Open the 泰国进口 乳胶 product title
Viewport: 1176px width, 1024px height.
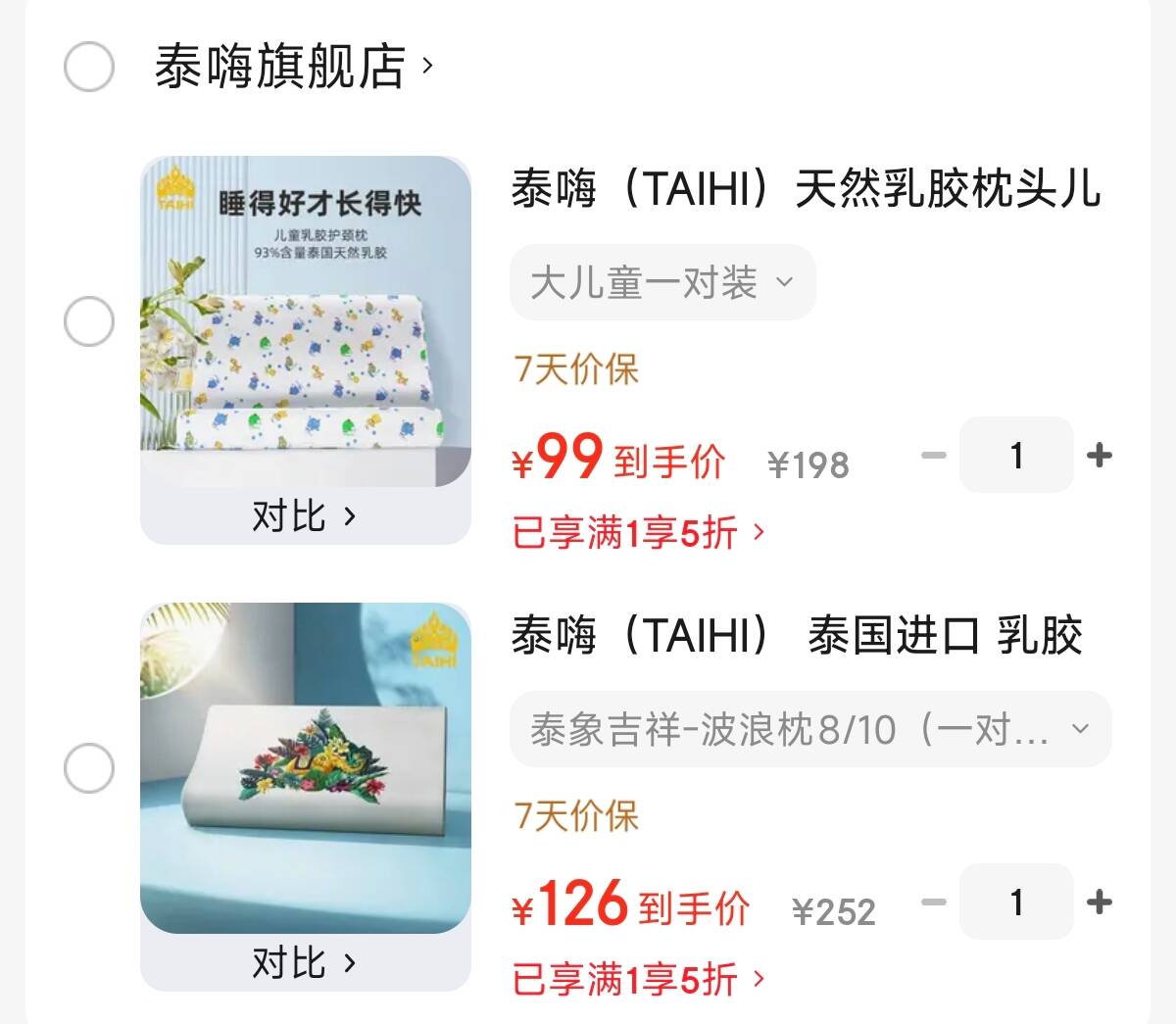click(796, 636)
